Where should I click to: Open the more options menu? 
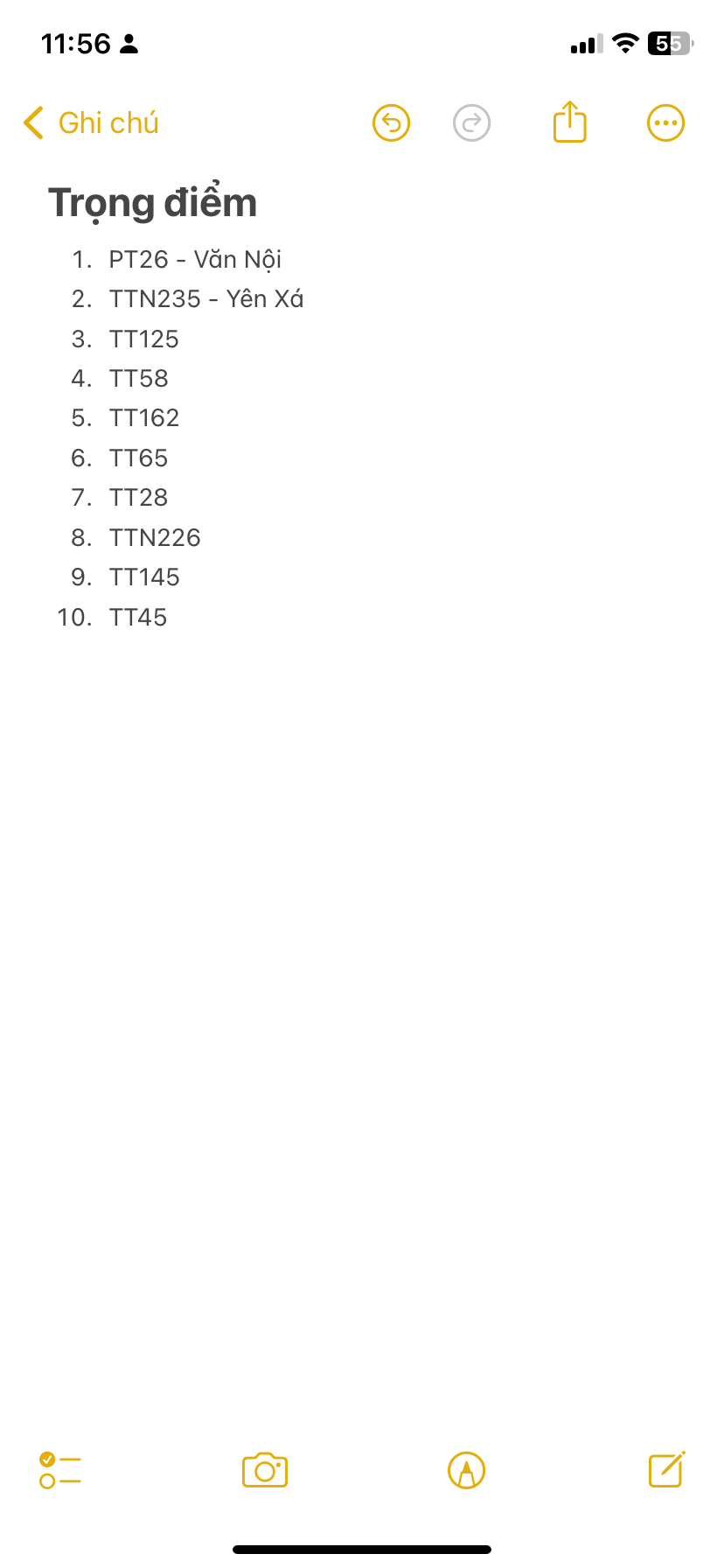click(665, 123)
